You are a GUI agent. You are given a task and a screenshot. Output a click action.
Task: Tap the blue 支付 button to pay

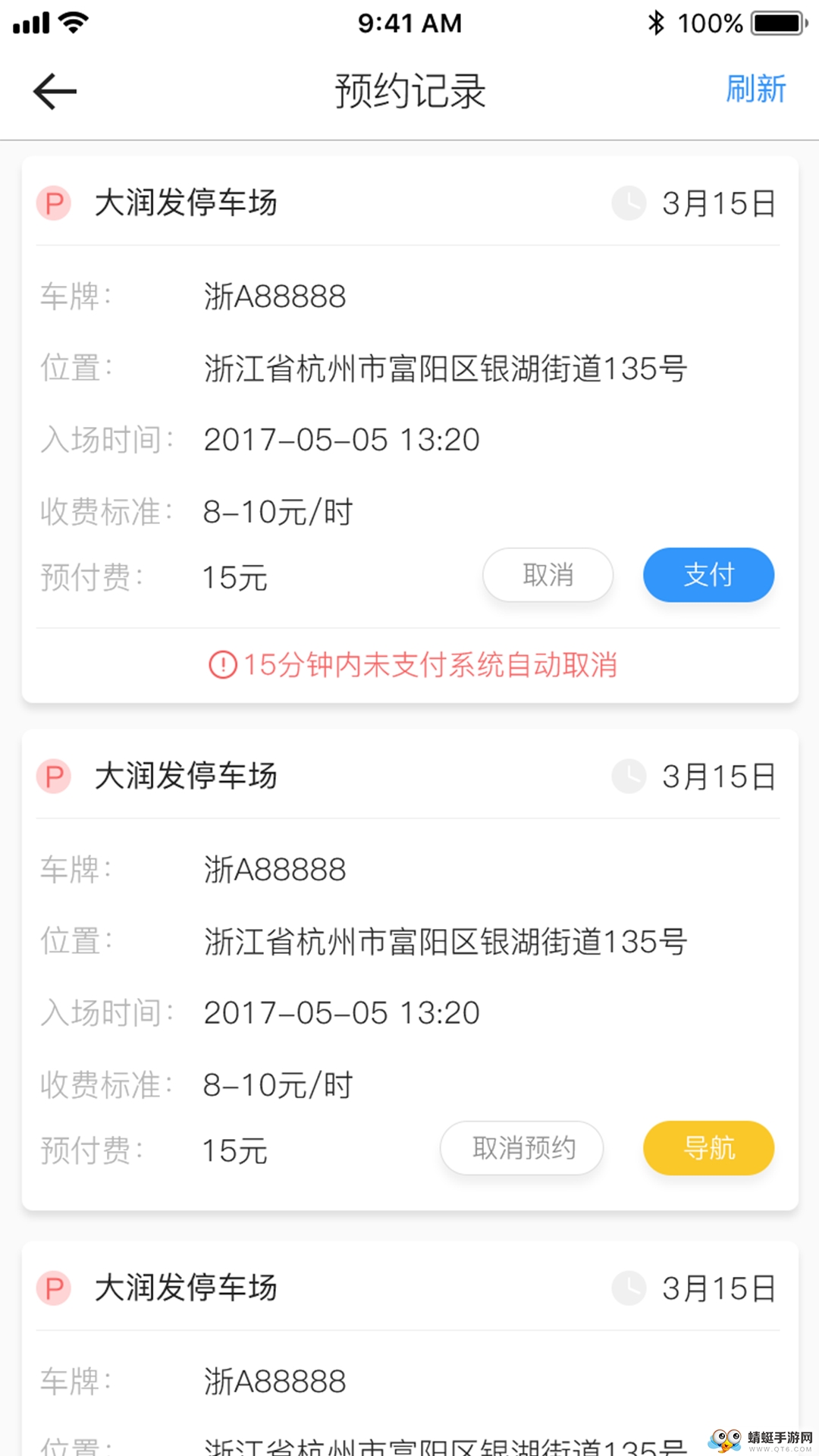[708, 575]
